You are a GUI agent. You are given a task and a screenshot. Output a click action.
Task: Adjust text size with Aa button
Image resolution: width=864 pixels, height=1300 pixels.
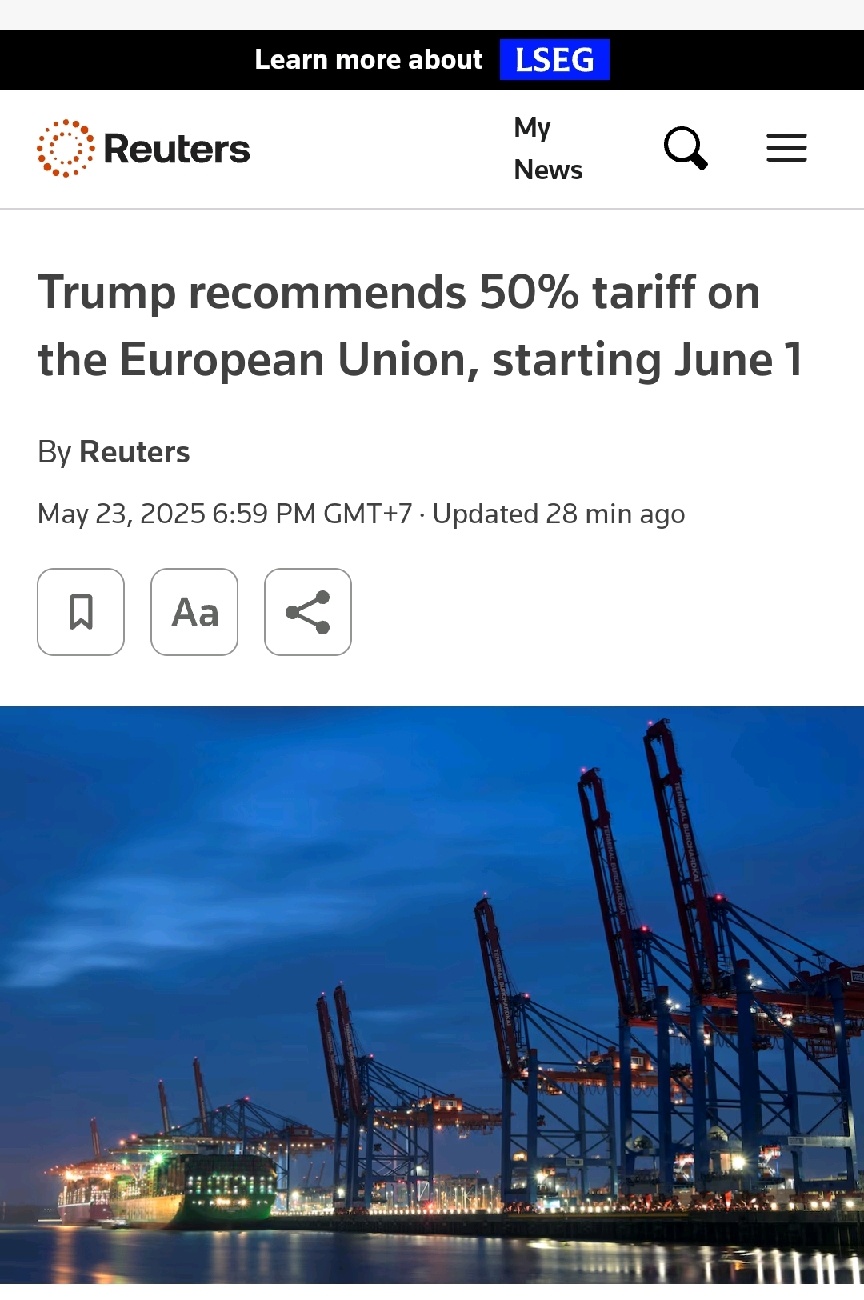pos(194,612)
